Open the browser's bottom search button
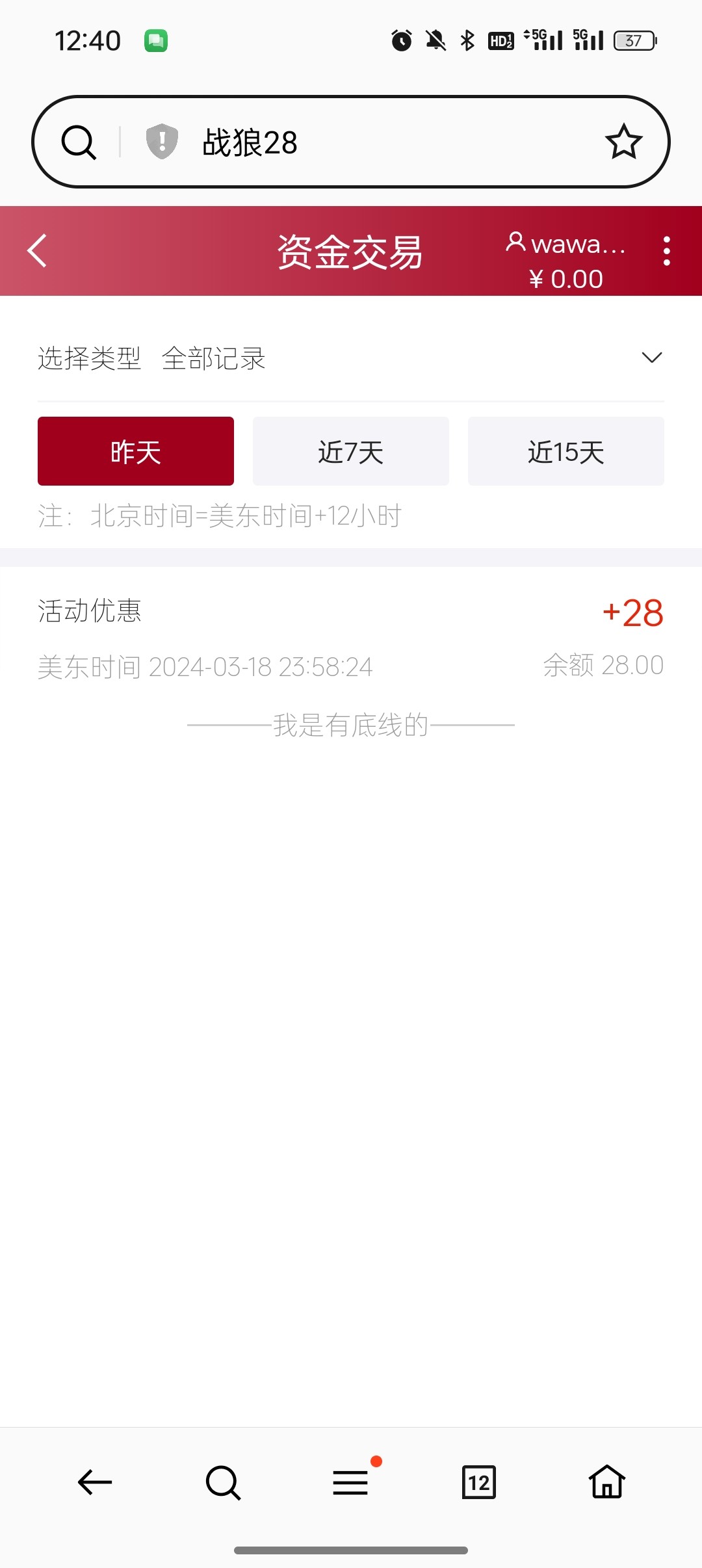 pyautogui.click(x=223, y=1482)
